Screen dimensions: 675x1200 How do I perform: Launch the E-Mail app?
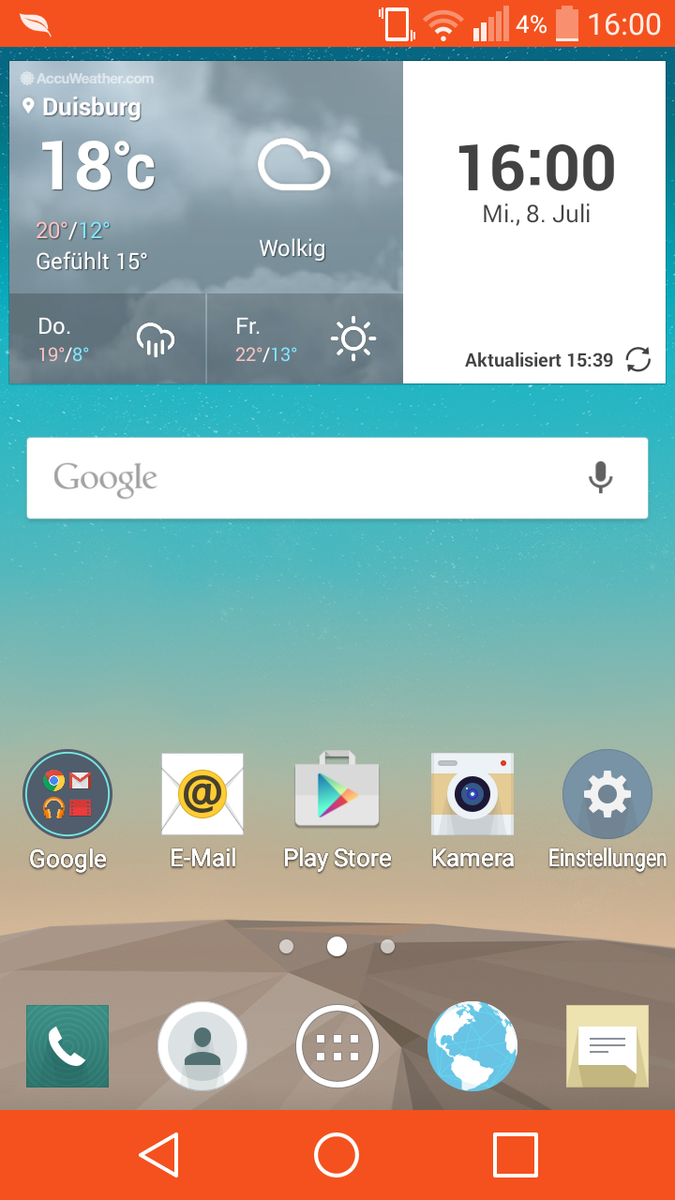[202, 795]
